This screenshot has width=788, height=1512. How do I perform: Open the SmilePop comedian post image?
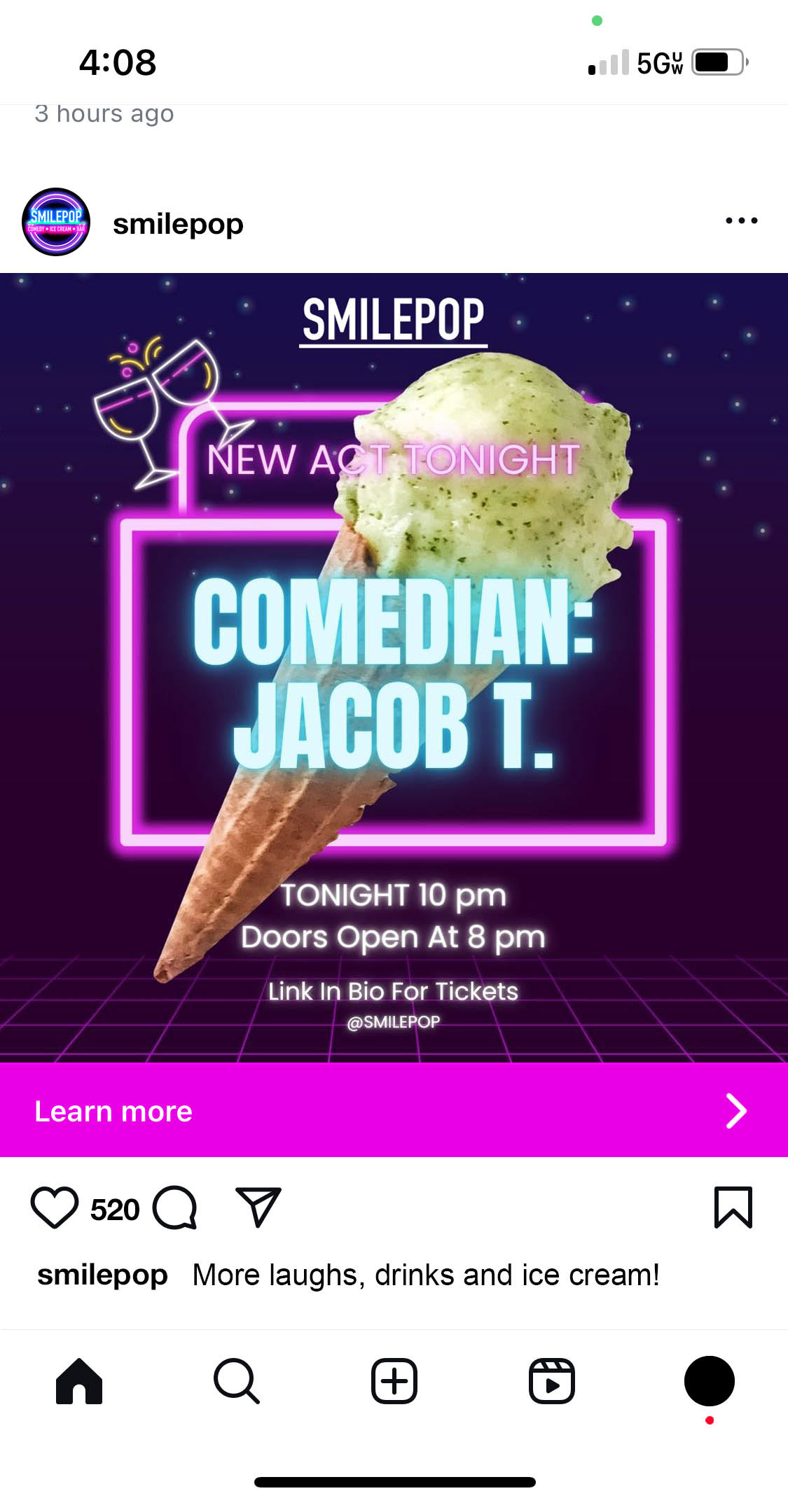(394, 666)
